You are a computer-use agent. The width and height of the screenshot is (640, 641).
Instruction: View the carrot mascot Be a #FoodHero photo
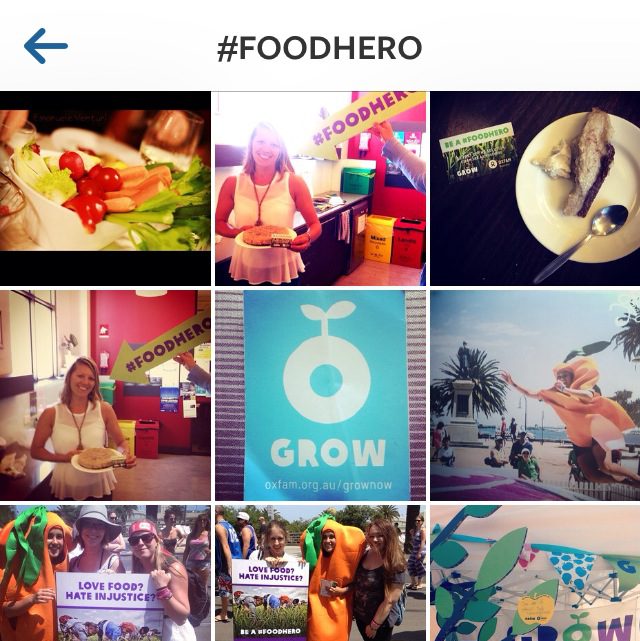[320, 573]
